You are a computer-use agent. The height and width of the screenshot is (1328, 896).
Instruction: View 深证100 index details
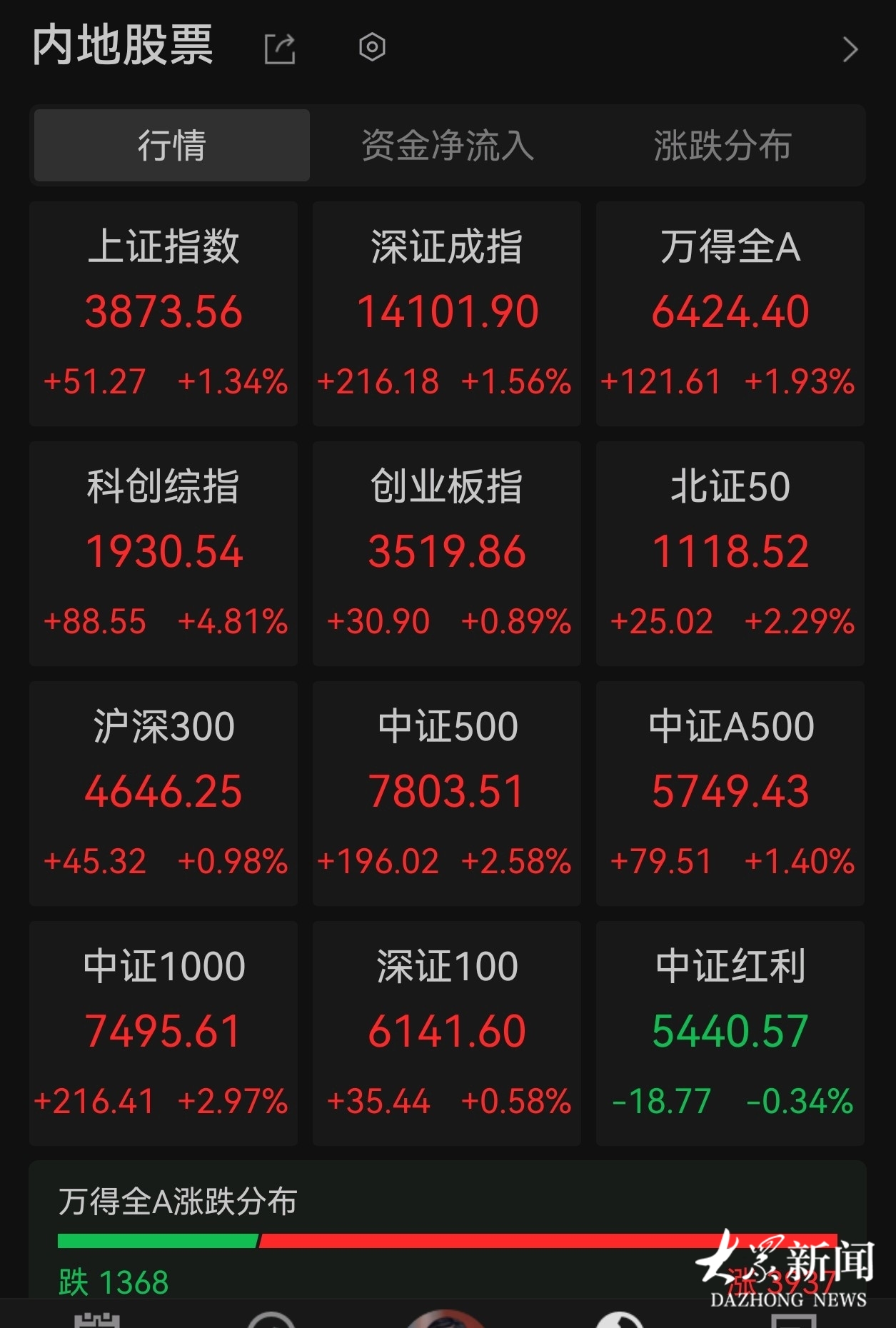tap(447, 1033)
